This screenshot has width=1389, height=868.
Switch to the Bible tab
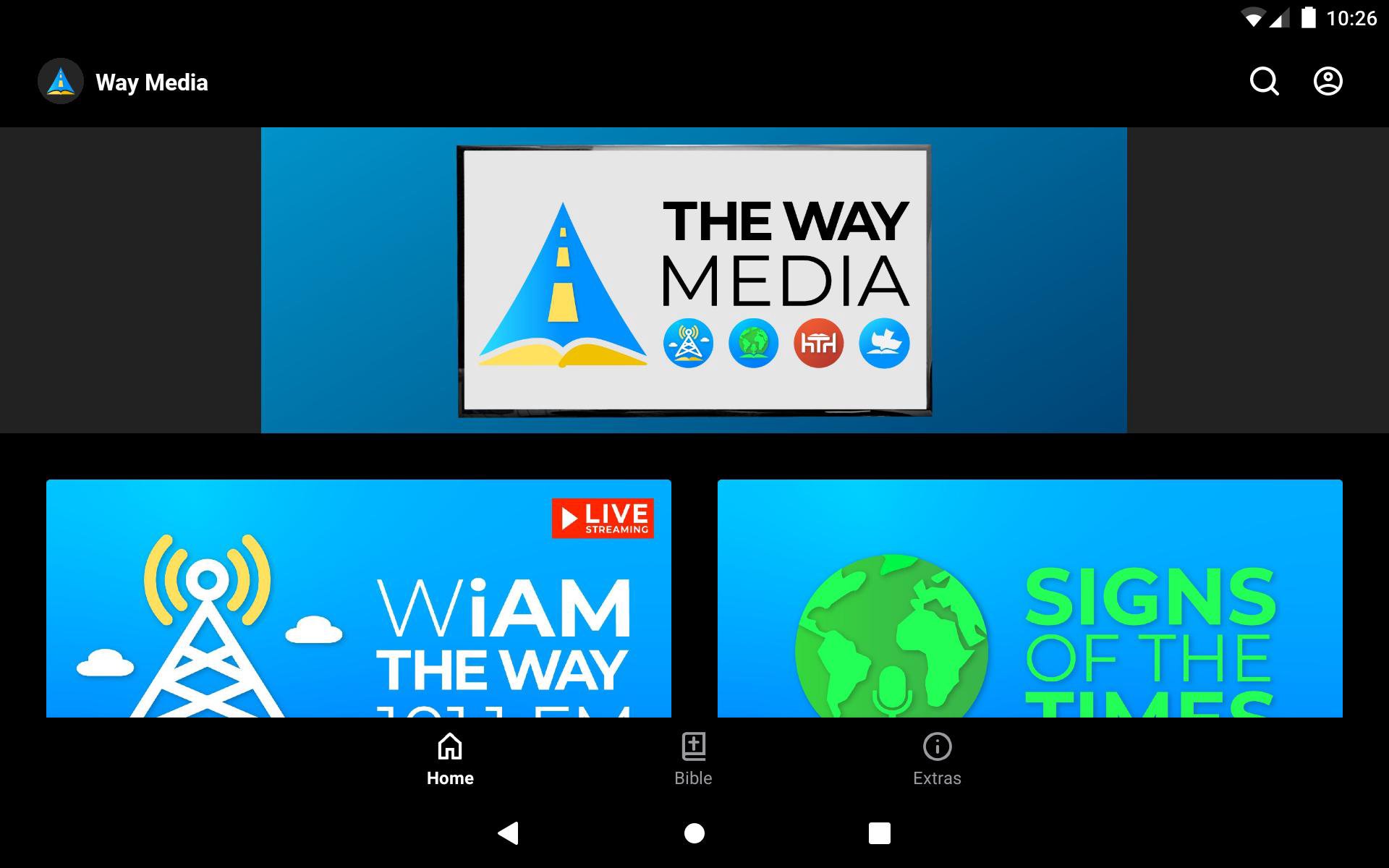[x=693, y=759]
